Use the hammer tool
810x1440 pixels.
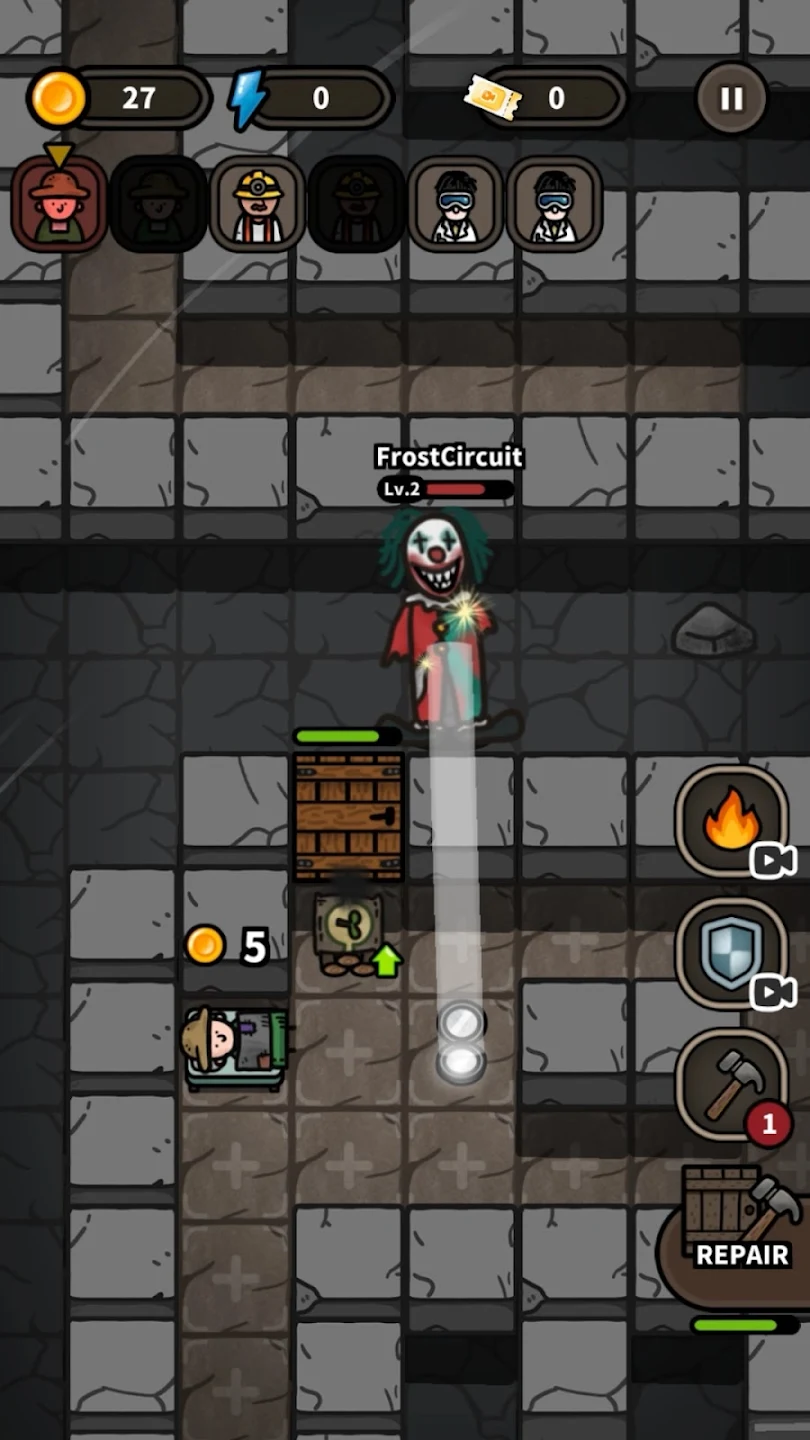(x=732, y=1084)
